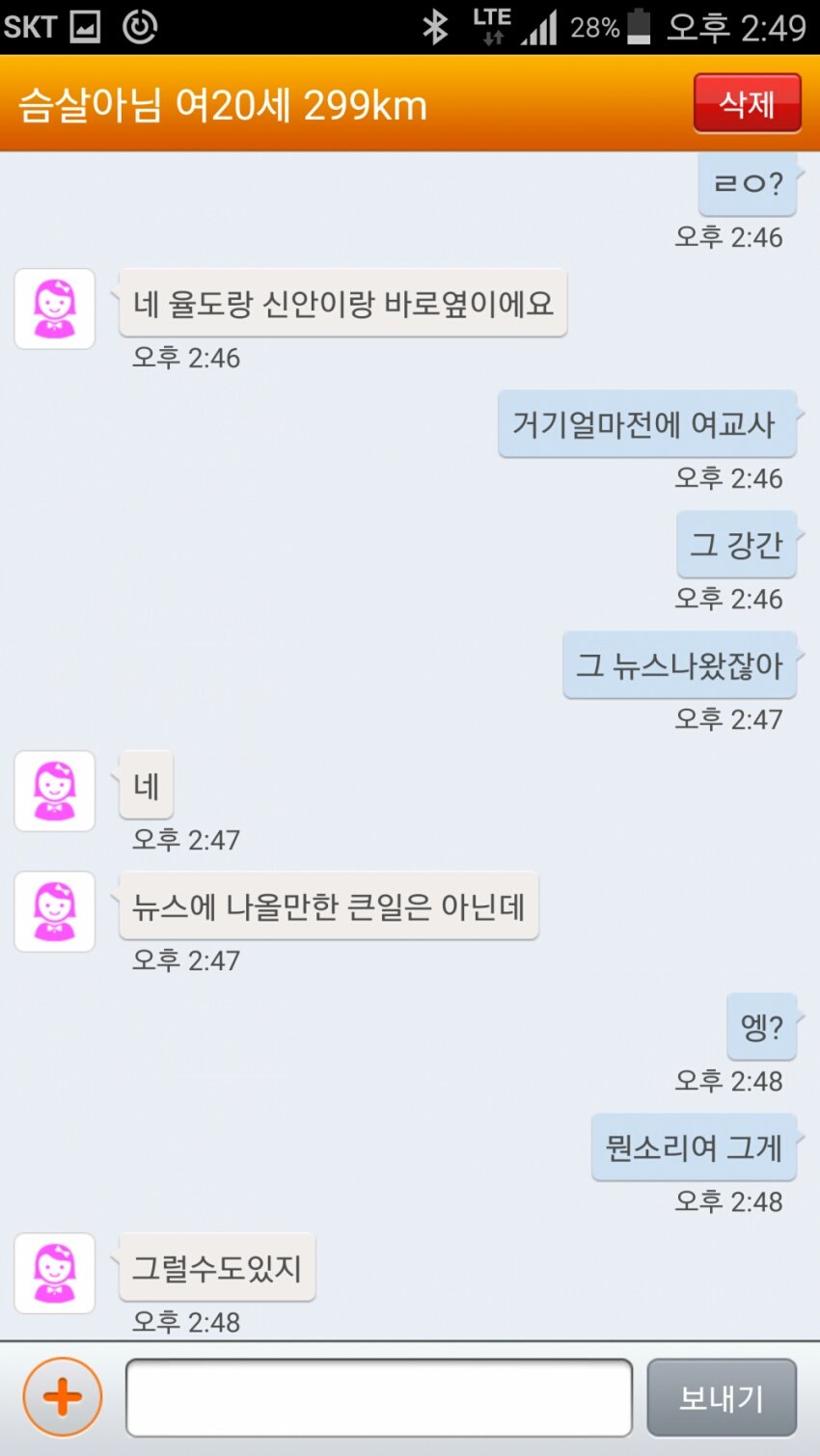The image size is (820, 1456).
Task: Focus the message text input box
Action: pyautogui.click(x=378, y=1397)
